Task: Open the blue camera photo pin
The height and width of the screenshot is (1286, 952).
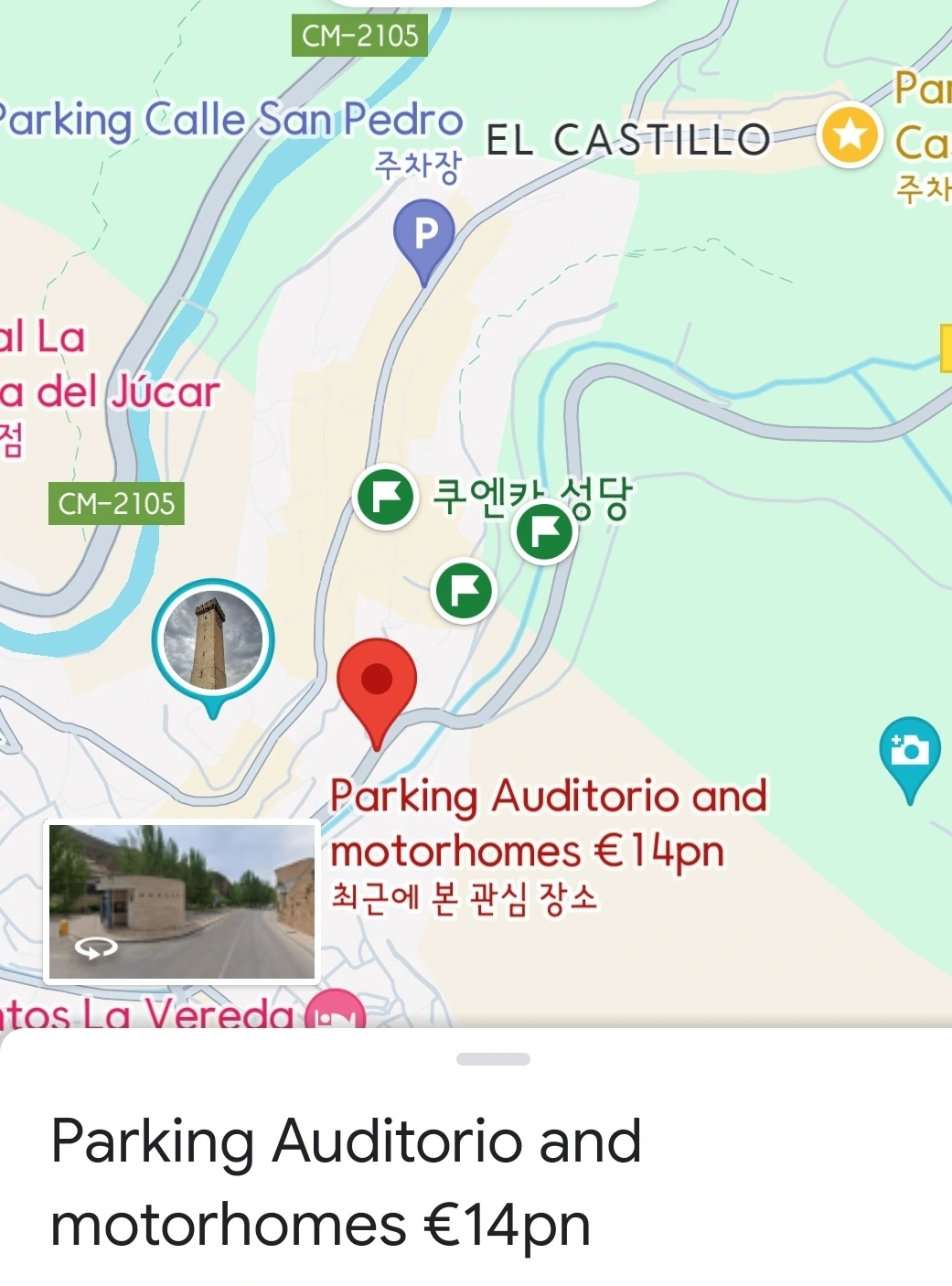Action: (909, 751)
